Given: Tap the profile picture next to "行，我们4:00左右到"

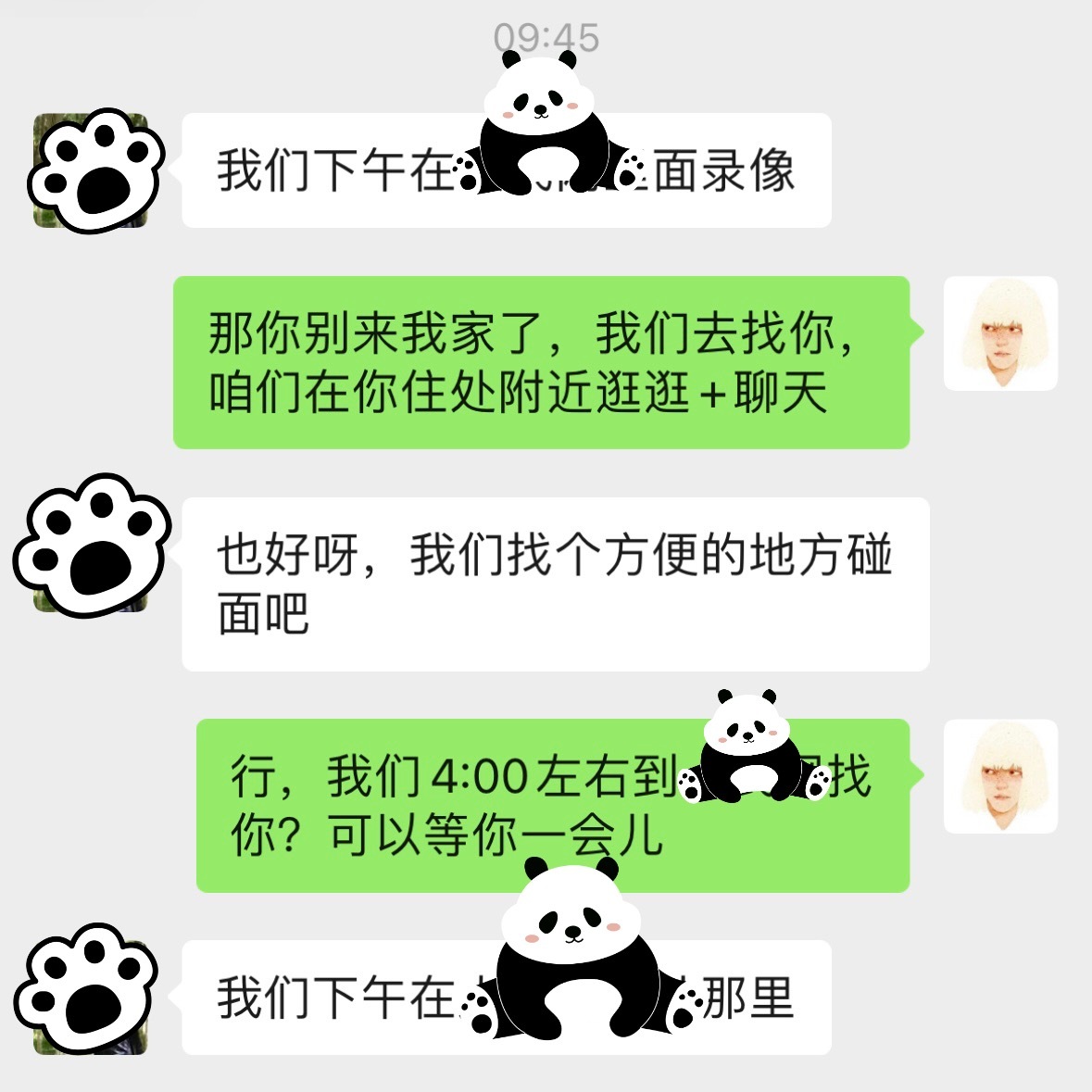Looking at the screenshot, I should [x=1000, y=776].
